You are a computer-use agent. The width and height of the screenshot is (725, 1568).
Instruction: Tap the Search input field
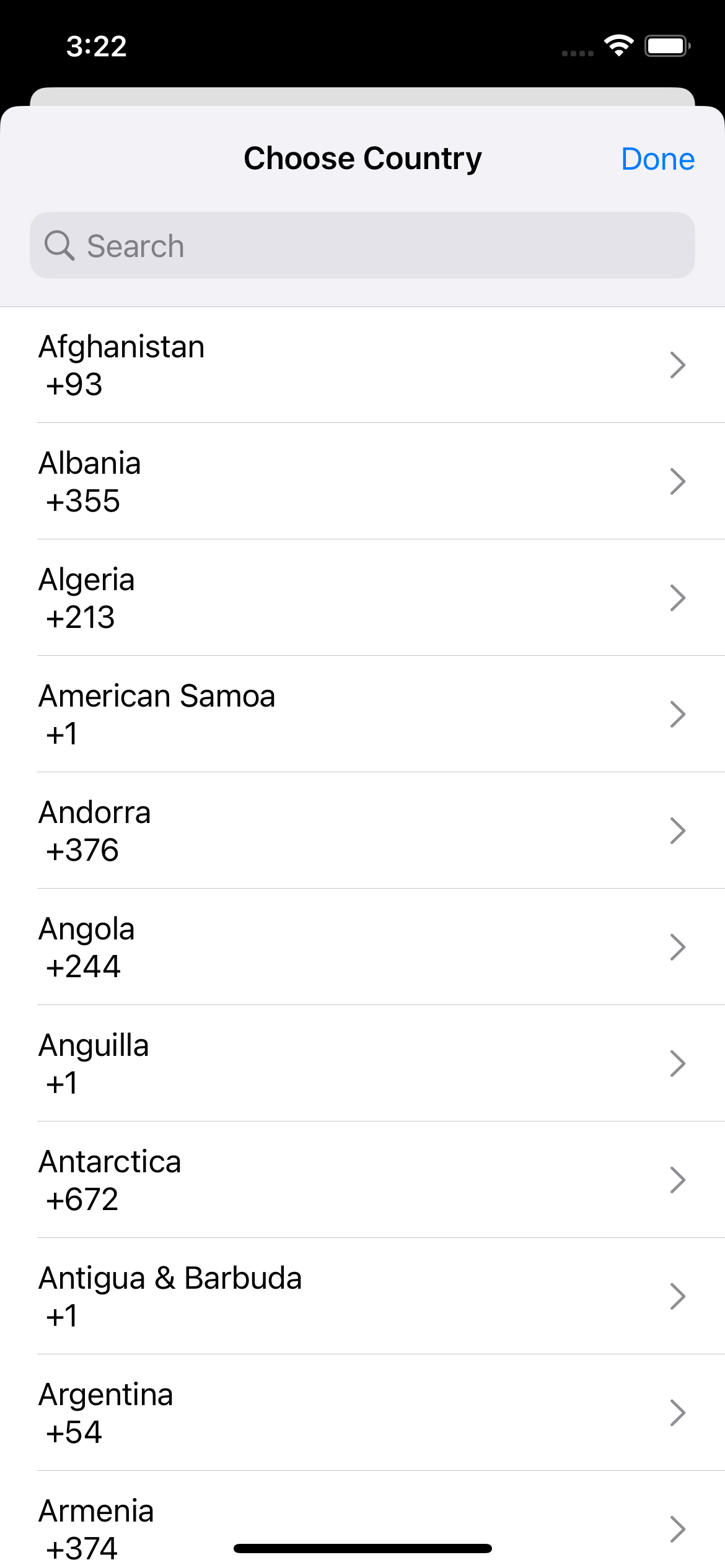362,245
